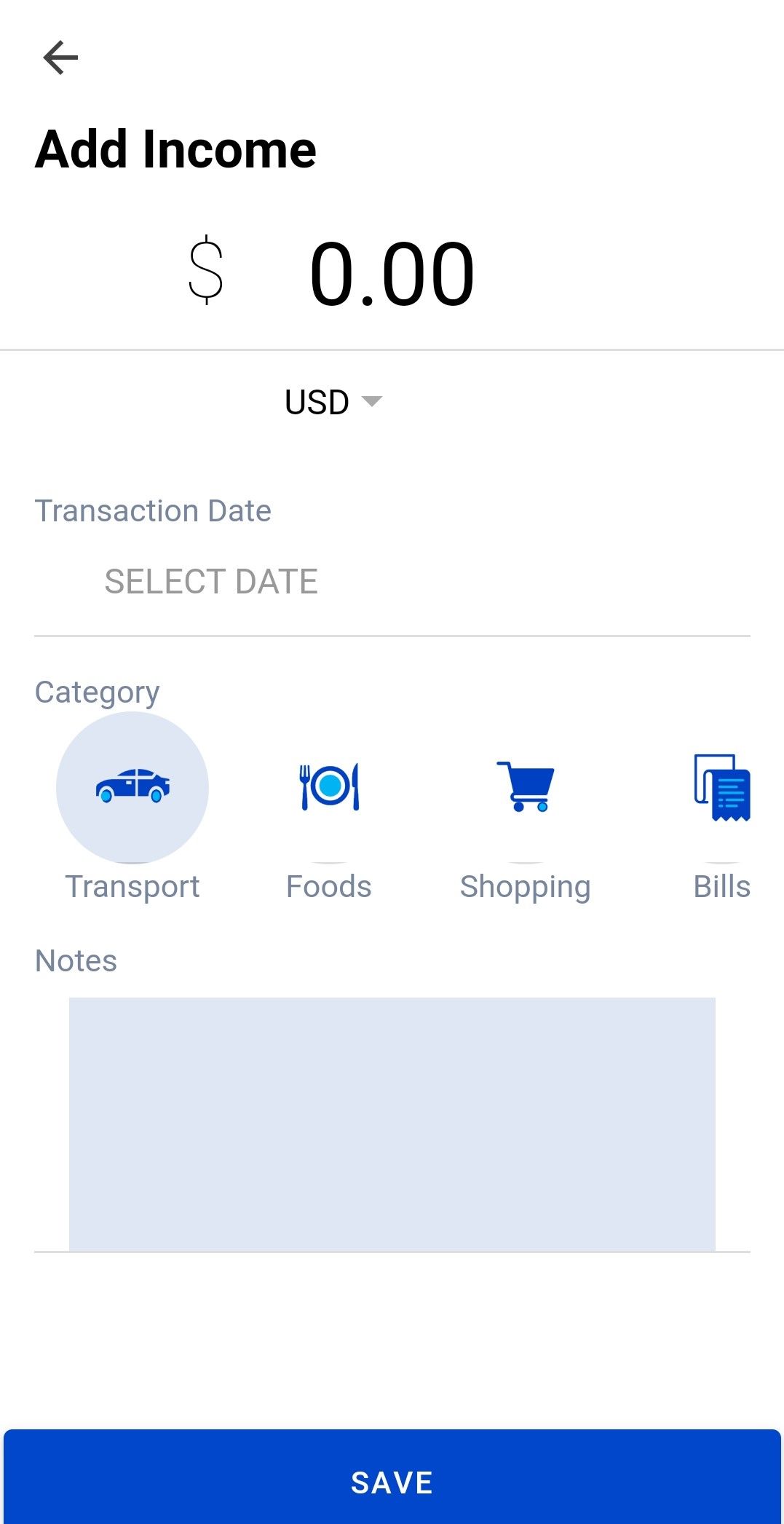The image size is (784, 1524).
Task: Open the USD currency dropdown
Action: pos(333,402)
